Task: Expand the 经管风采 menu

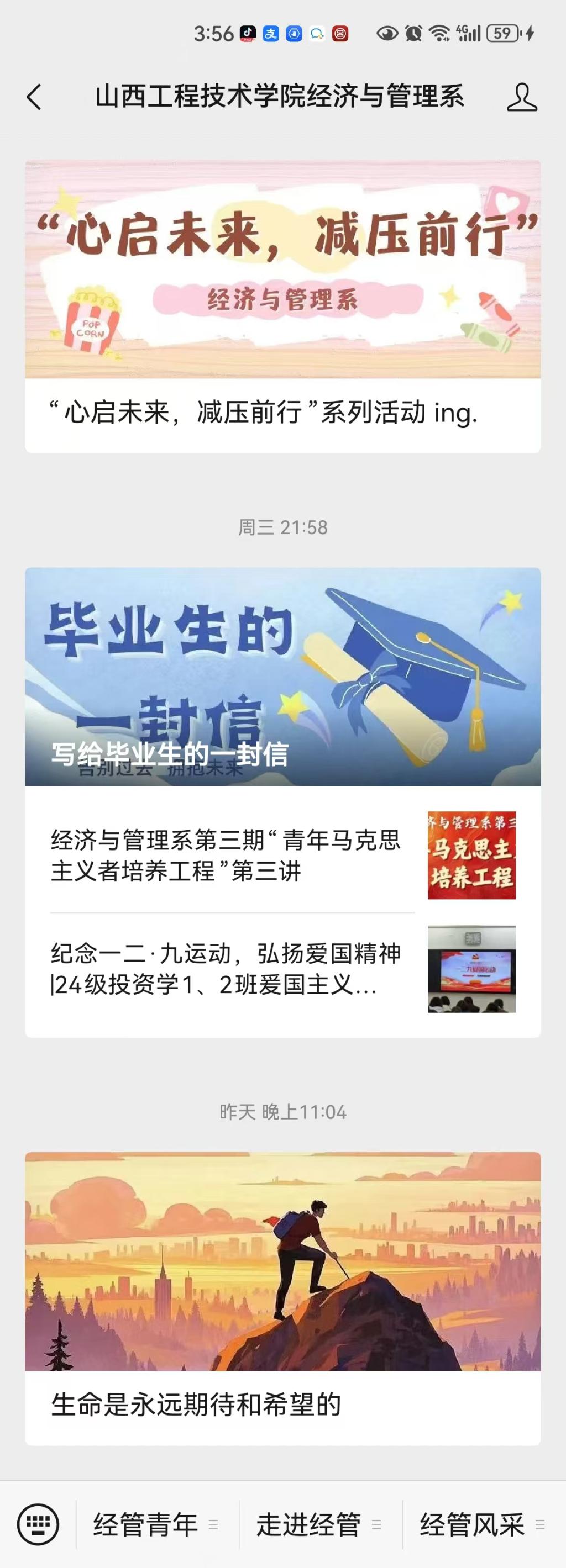Action: 482,1525
